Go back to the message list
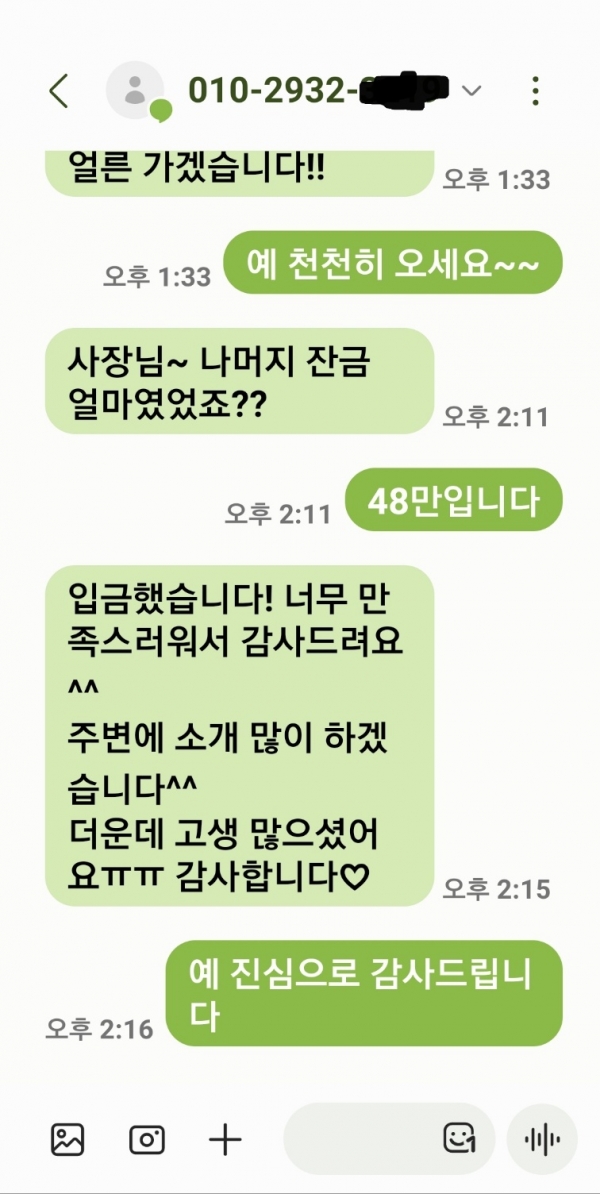Image resolution: width=600 pixels, height=1194 pixels. [x=59, y=91]
